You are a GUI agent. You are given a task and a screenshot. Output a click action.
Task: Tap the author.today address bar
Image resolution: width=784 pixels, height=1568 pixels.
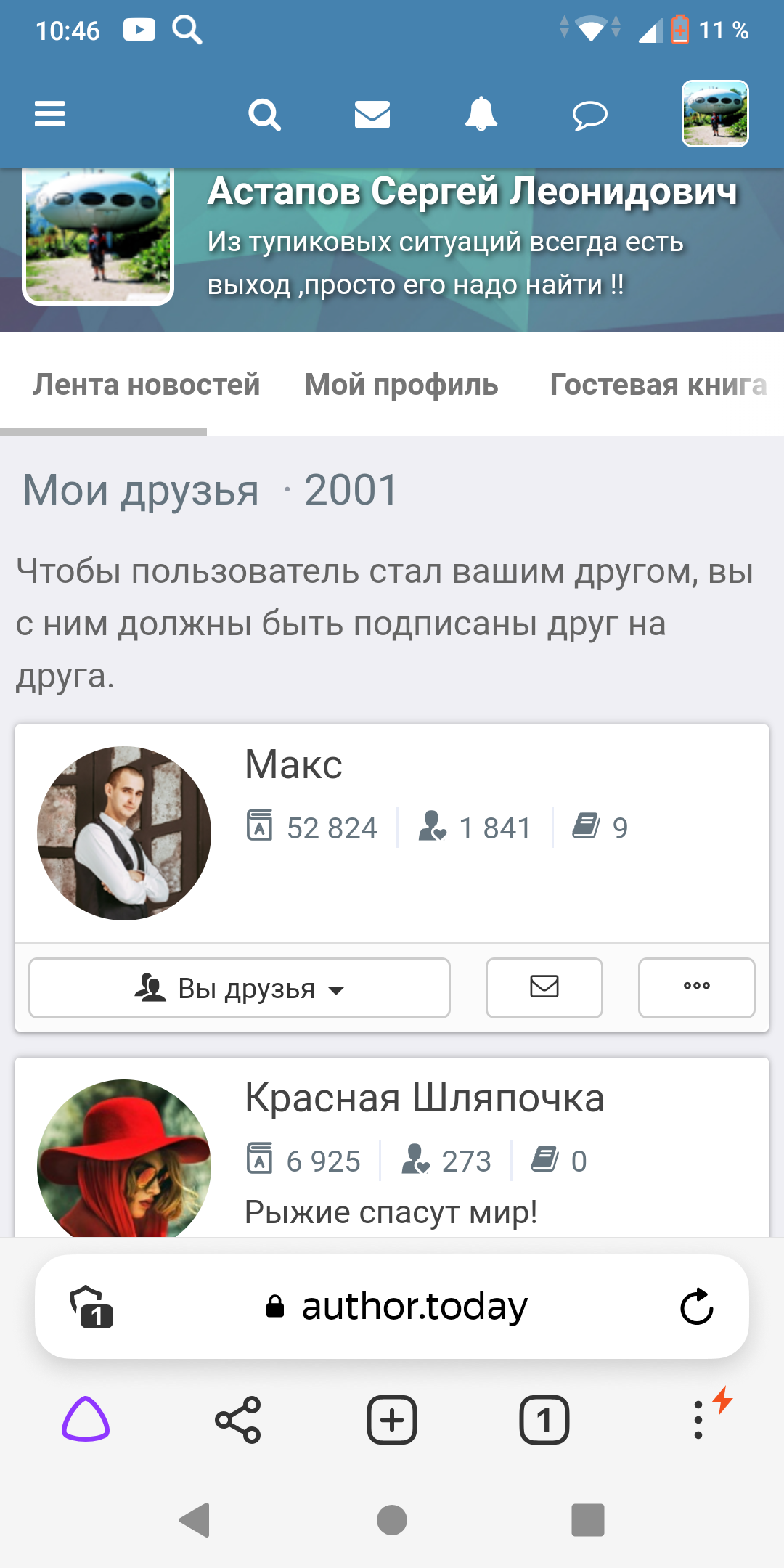(414, 1307)
